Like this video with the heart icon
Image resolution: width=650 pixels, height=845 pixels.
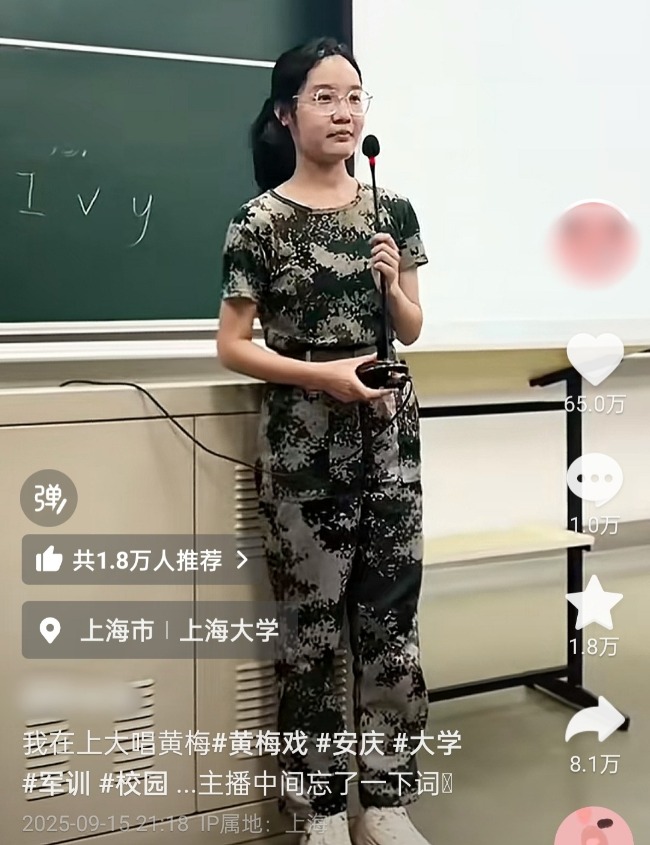(594, 358)
